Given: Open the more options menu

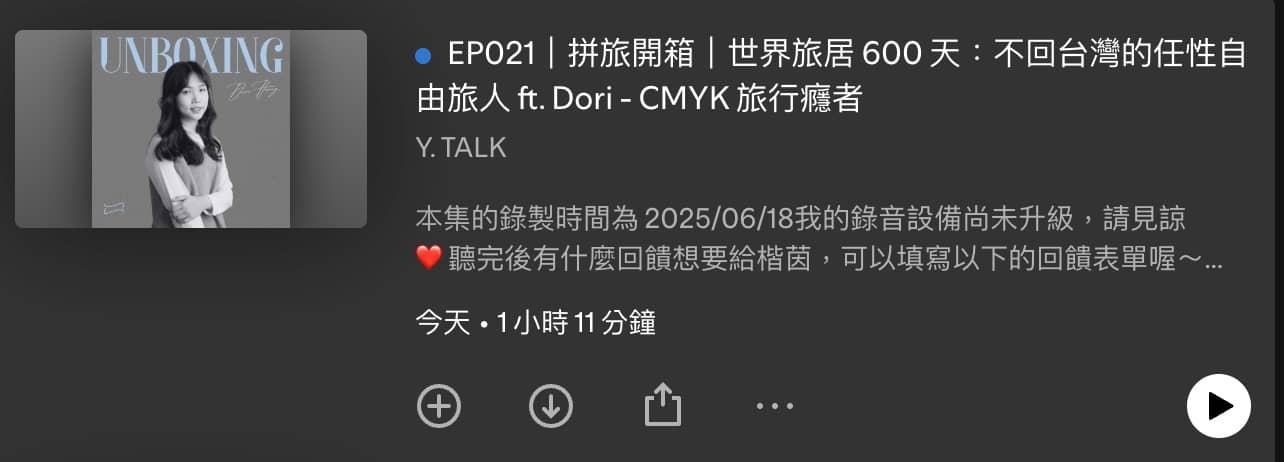Looking at the screenshot, I should [774, 406].
